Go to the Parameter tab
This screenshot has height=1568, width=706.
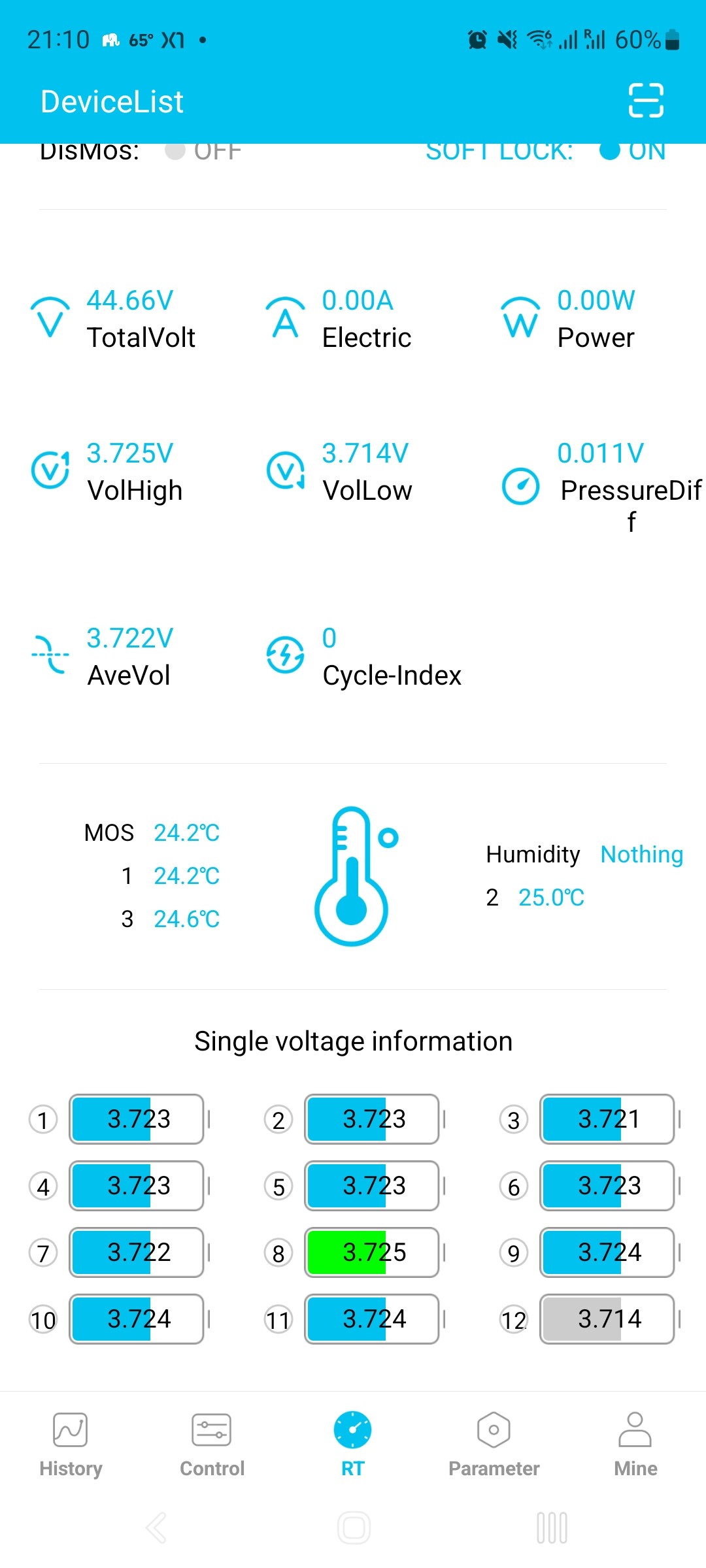tap(494, 1445)
